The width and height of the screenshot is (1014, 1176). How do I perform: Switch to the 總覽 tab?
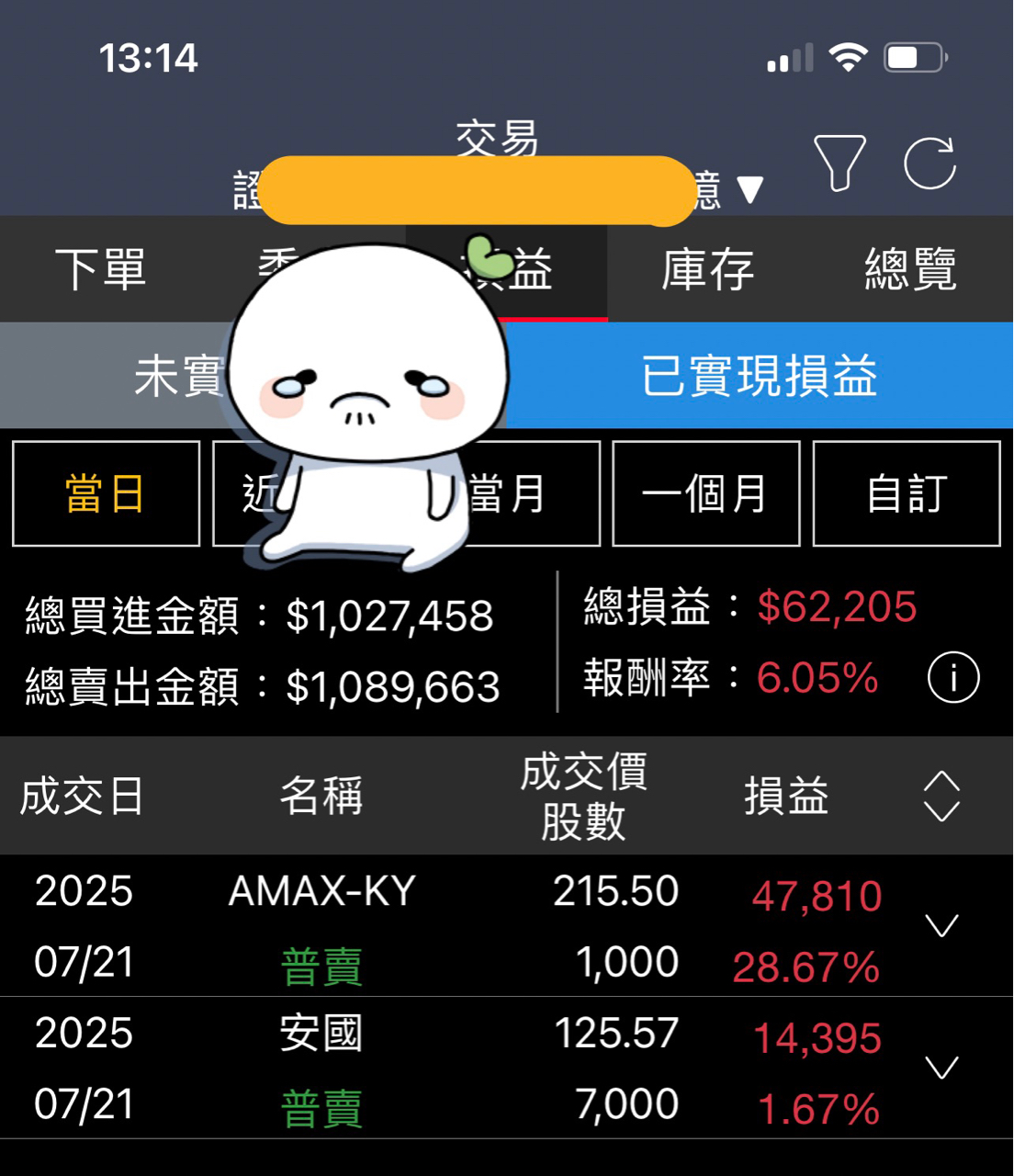(x=910, y=269)
